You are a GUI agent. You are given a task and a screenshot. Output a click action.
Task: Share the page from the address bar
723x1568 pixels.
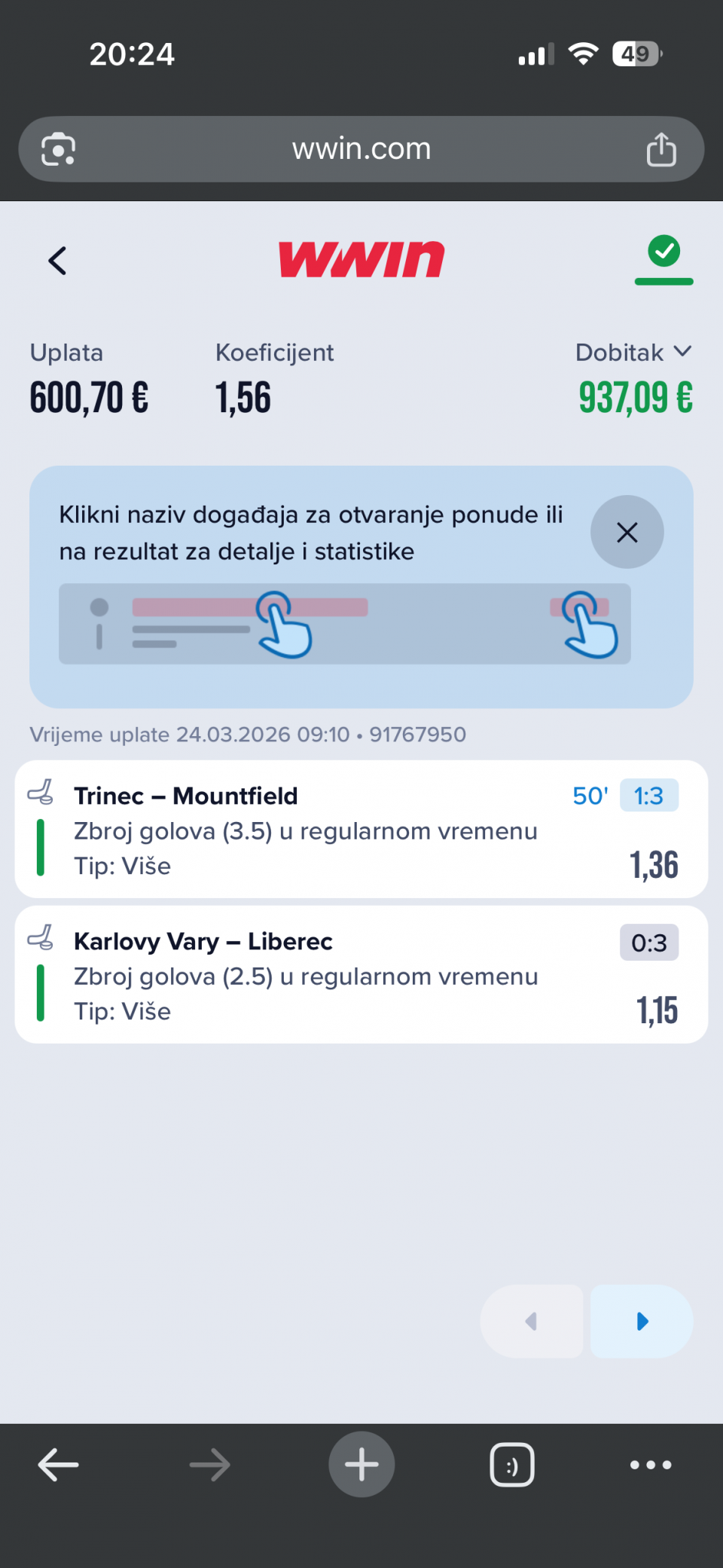661,149
